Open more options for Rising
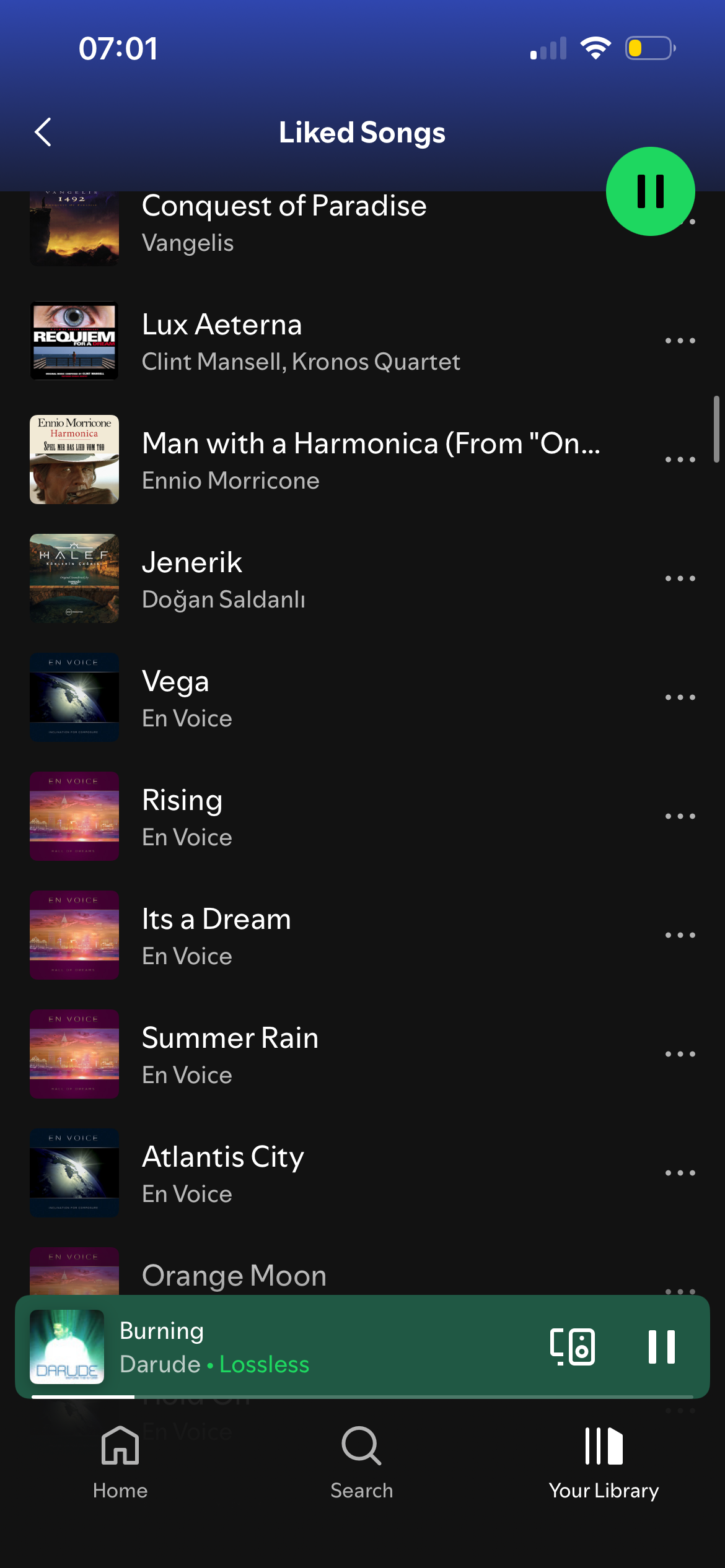This screenshot has width=725, height=1568. click(680, 817)
